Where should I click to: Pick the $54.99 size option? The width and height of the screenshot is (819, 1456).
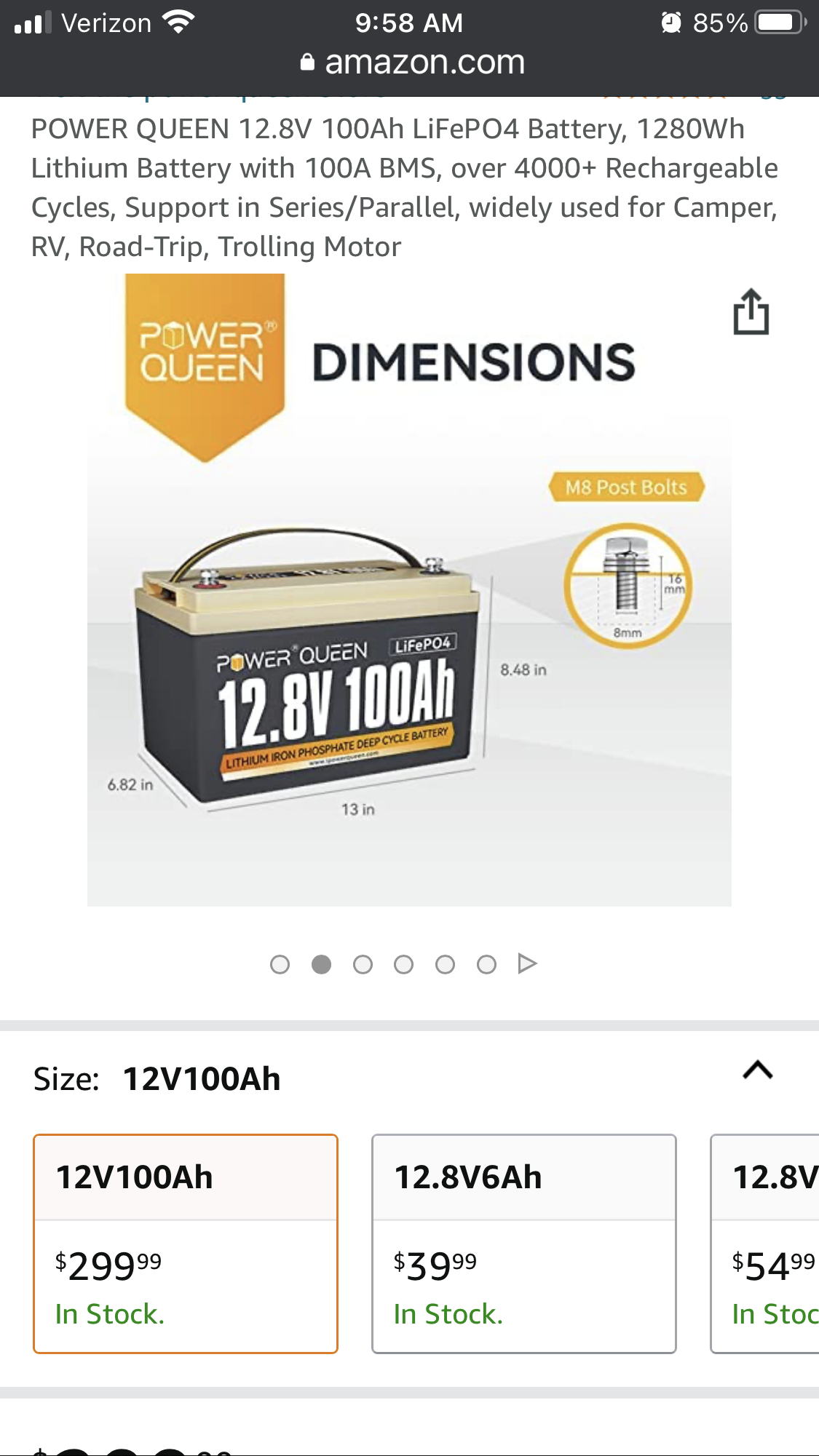pyautogui.click(x=765, y=1244)
